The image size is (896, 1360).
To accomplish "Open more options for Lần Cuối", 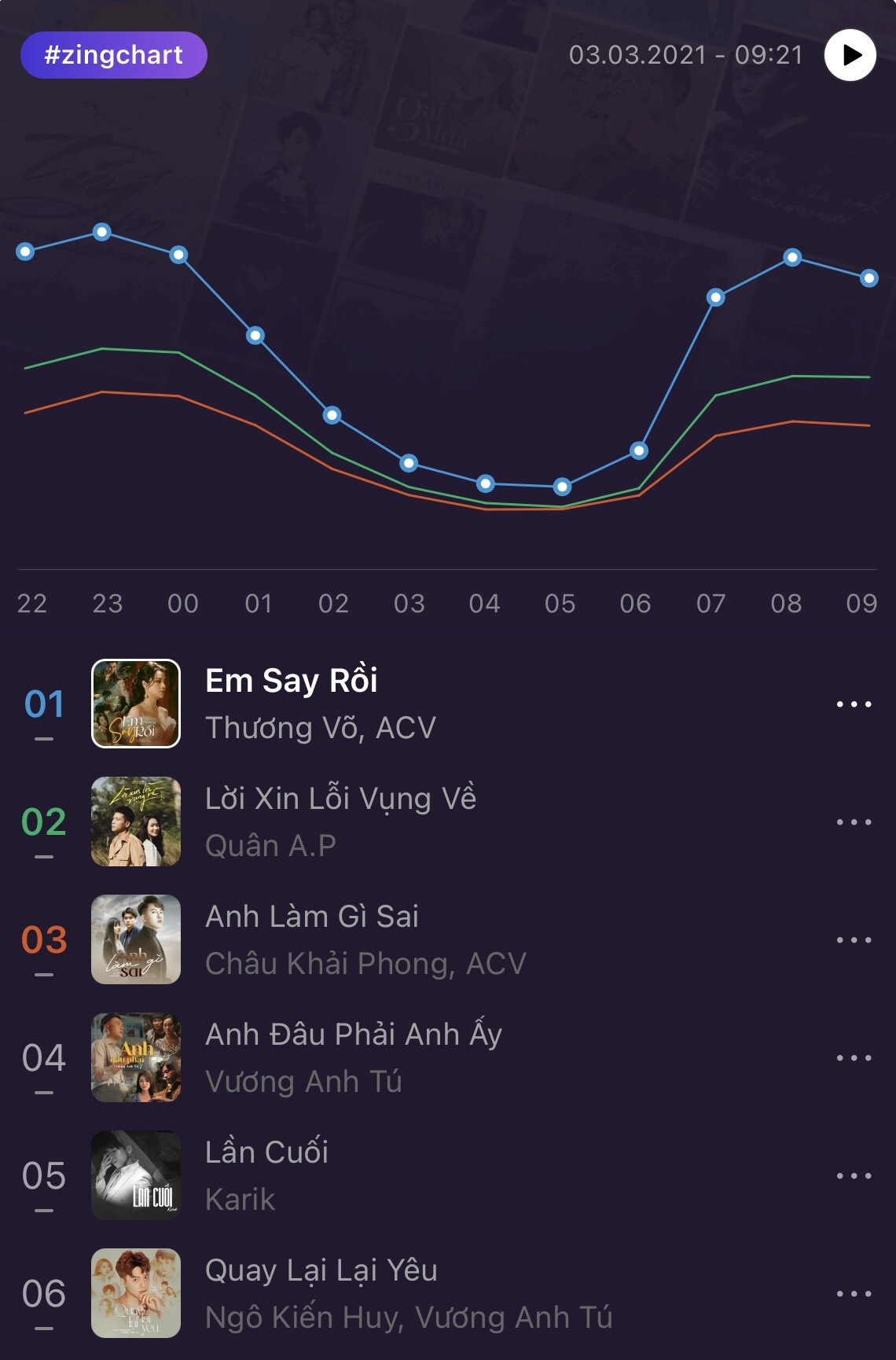I will (854, 1175).
